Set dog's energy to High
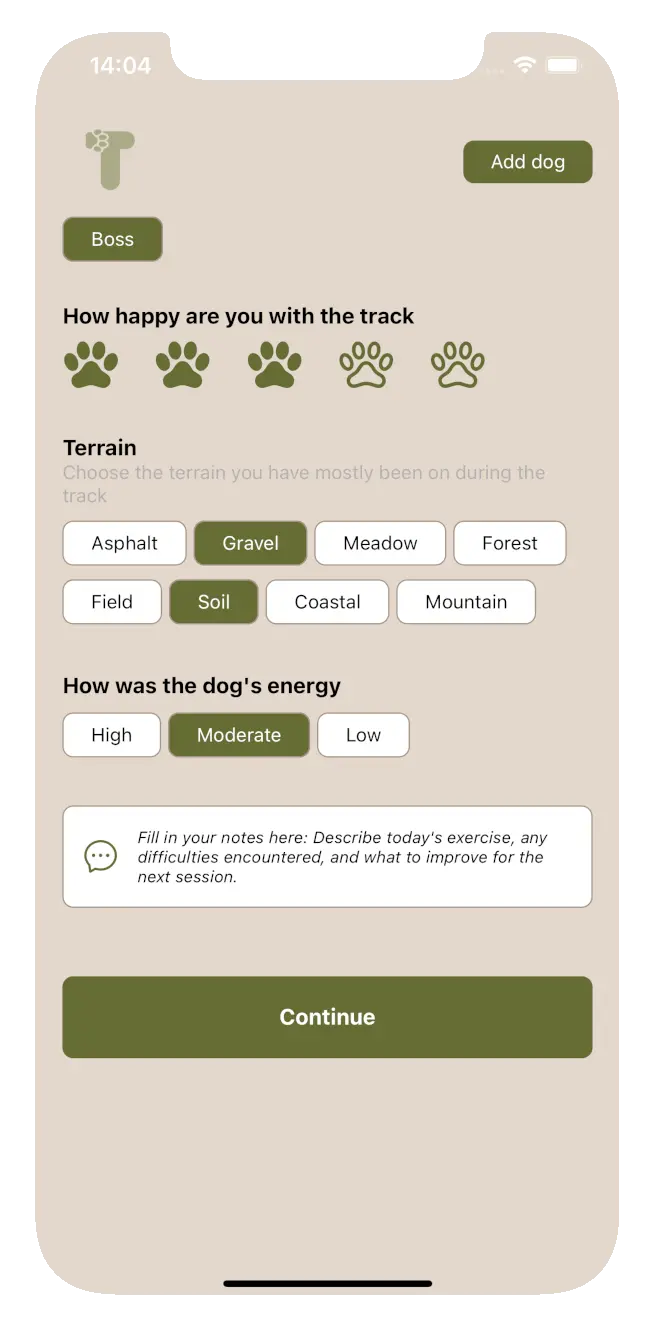Image resolution: width=656 pixels, height=1326 pixels. tap(111, 735)
